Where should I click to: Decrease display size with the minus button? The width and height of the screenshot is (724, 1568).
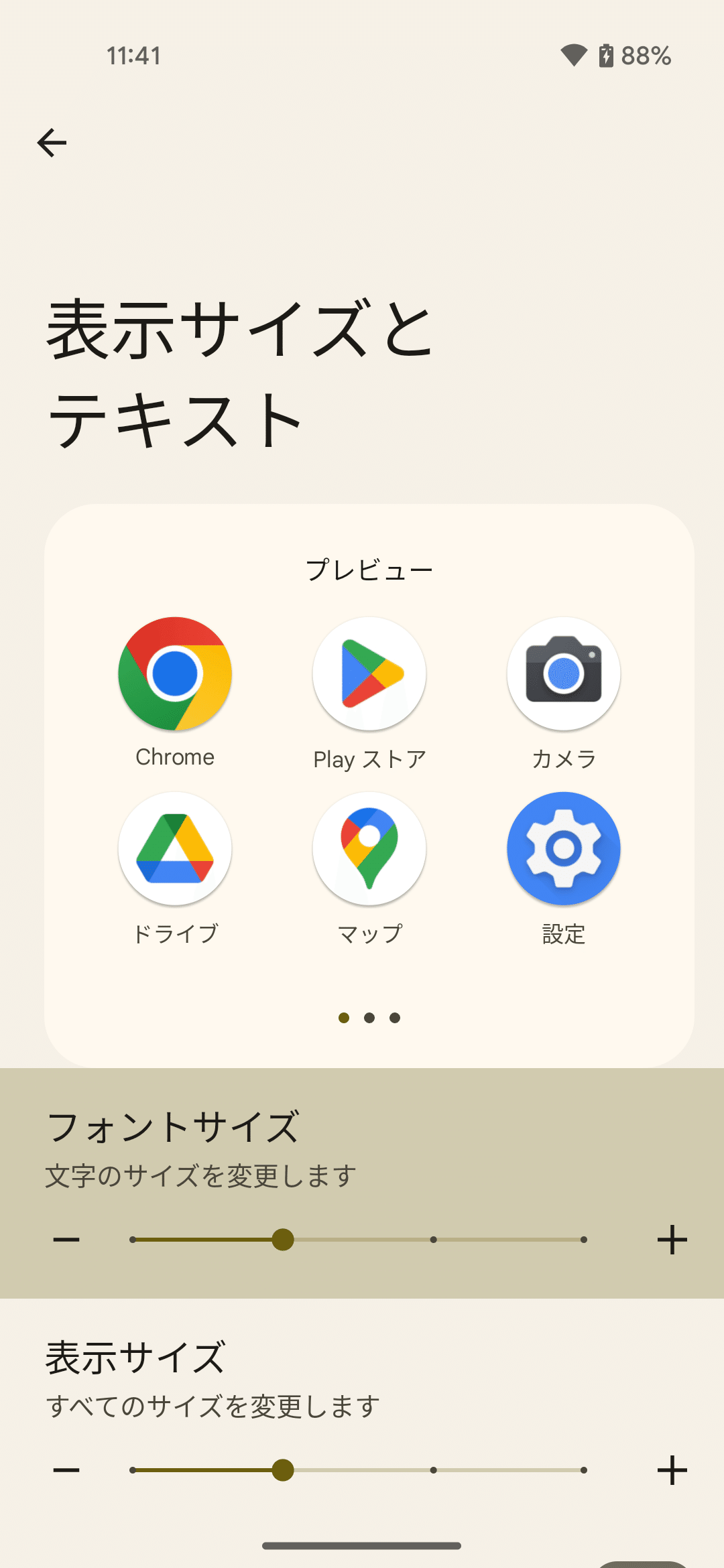pyautogui.click(x=66, y=1470)
